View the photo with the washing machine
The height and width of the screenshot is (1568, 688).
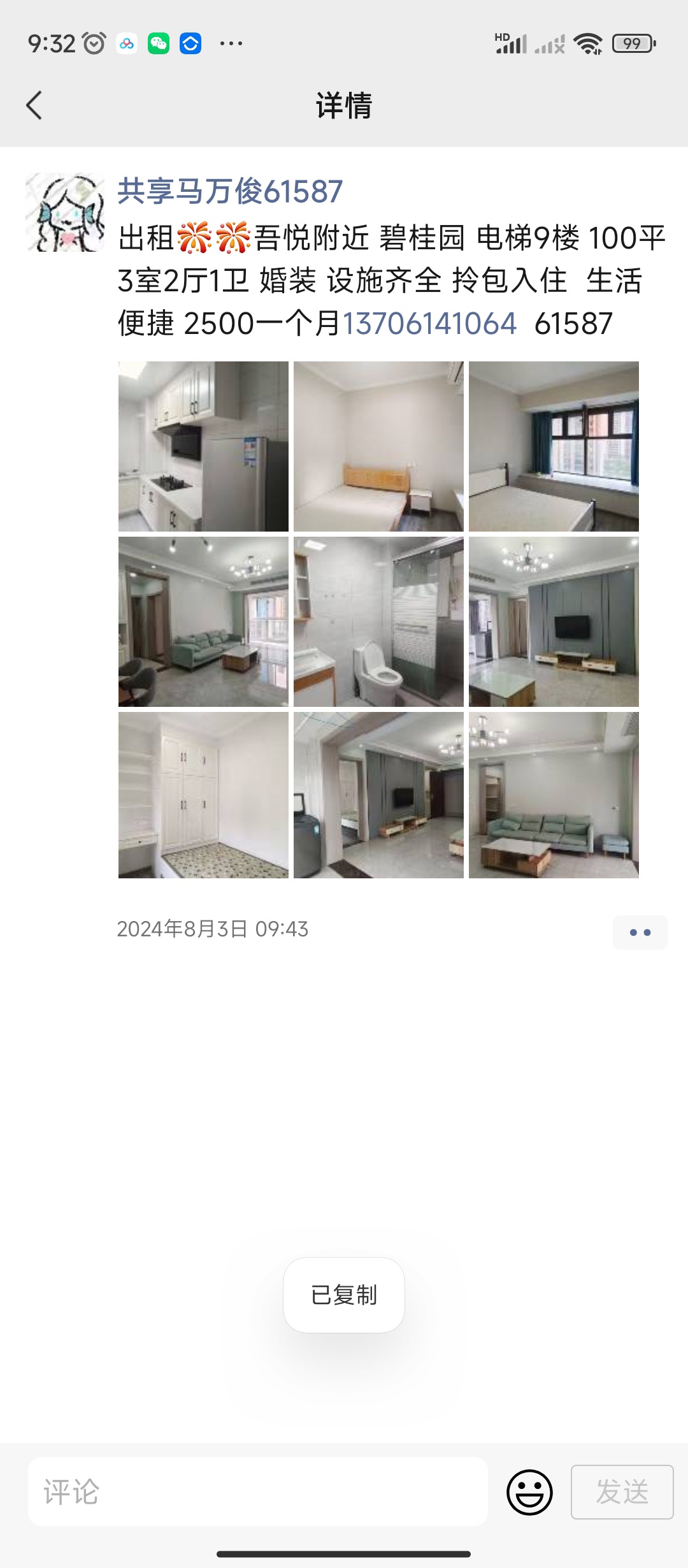coord(378,795)
